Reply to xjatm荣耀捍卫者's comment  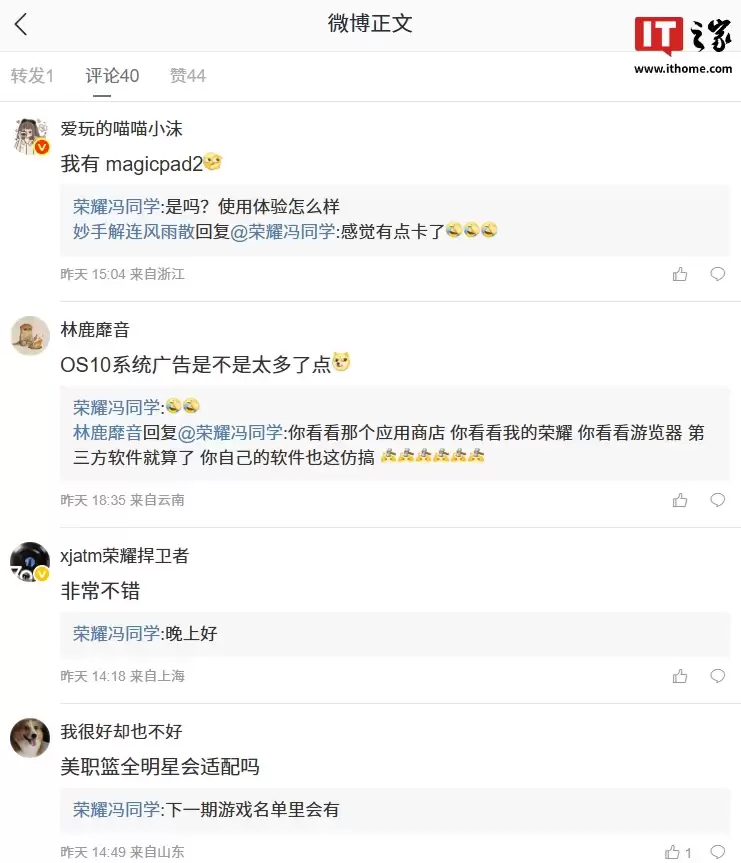pyautogui.click(x=717, y=676)
